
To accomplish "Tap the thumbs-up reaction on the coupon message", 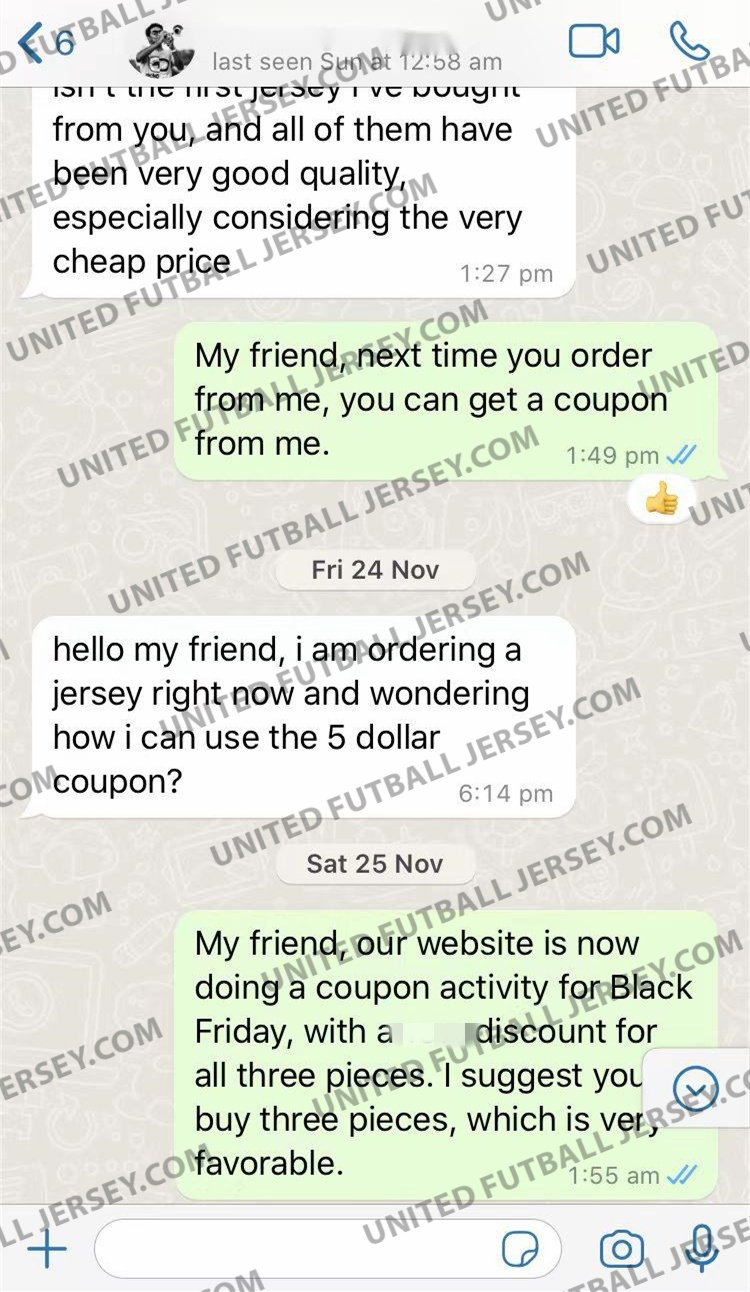I will (x=661, y=499).
